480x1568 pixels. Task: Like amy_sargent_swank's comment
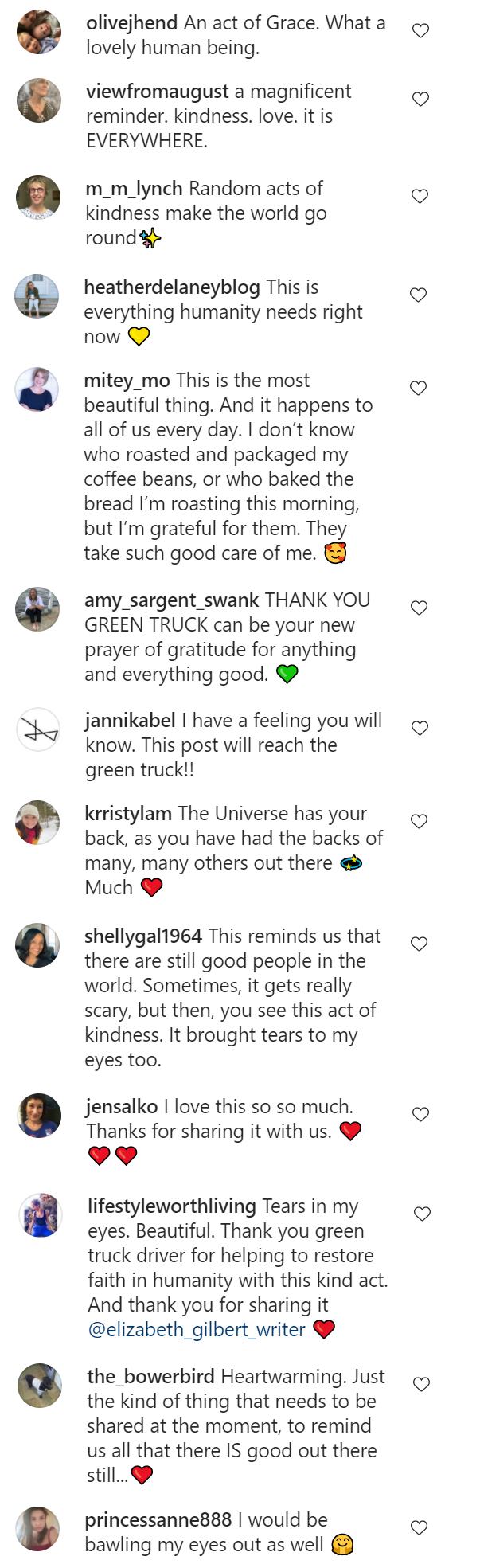pos(419,608)
